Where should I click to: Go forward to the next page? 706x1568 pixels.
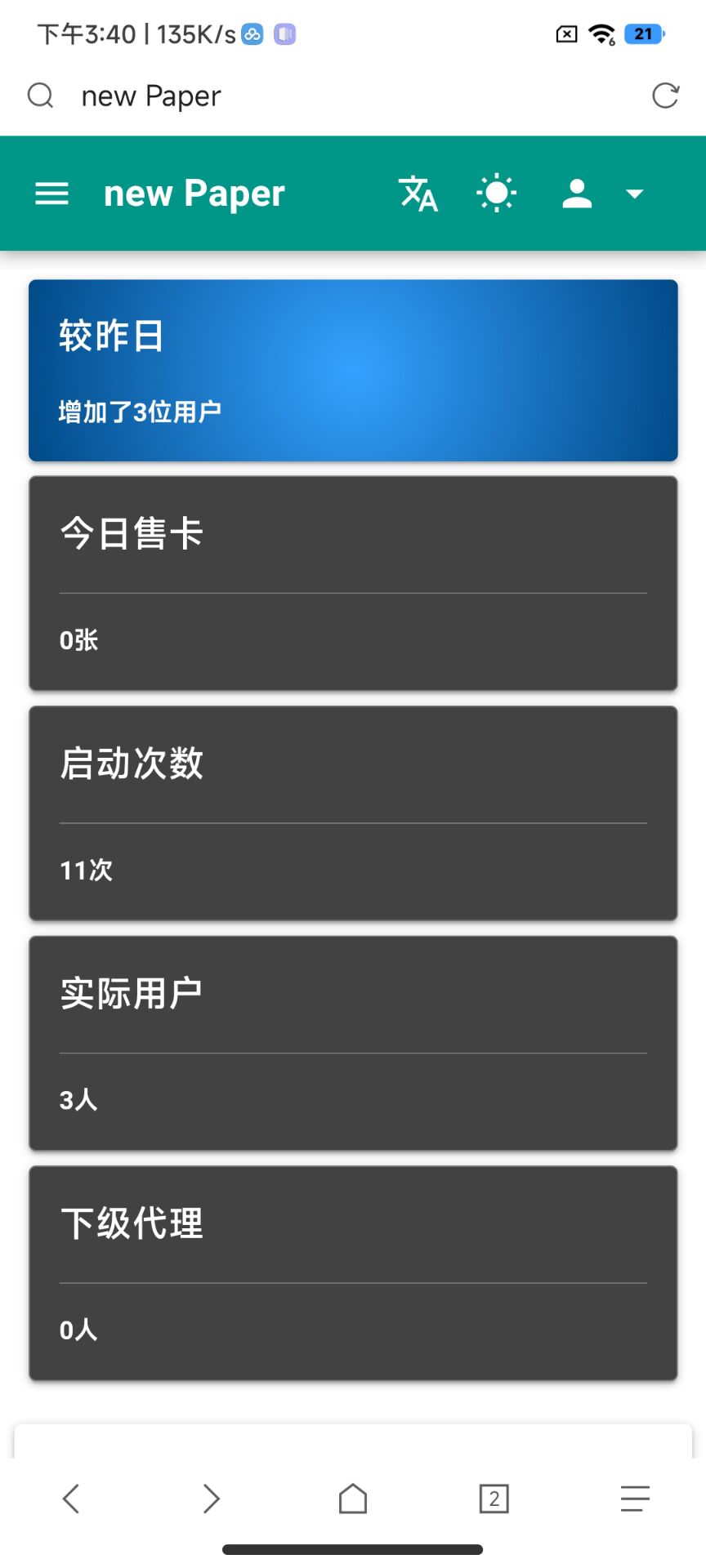coord(212,1499)
